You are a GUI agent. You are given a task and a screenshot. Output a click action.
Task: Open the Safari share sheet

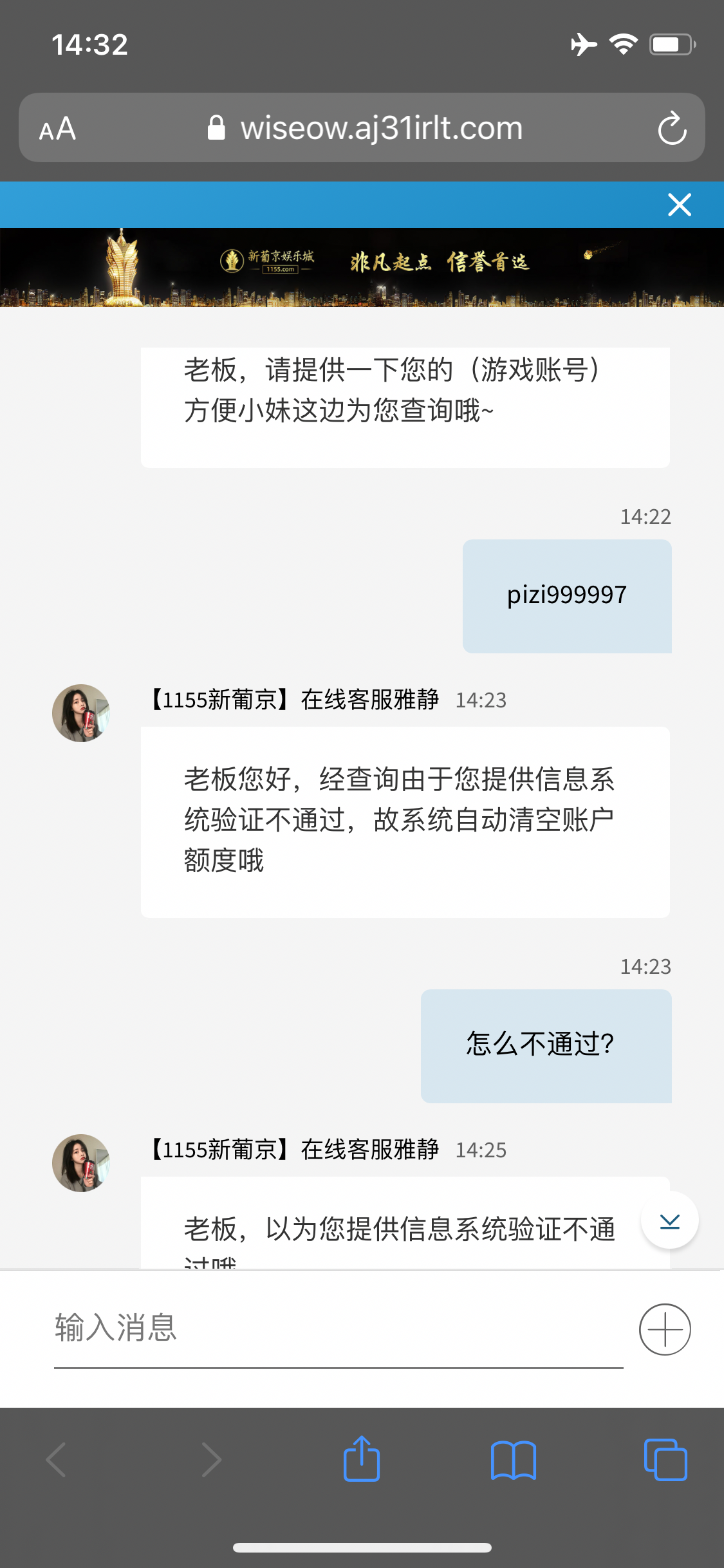coord(362,1459)
